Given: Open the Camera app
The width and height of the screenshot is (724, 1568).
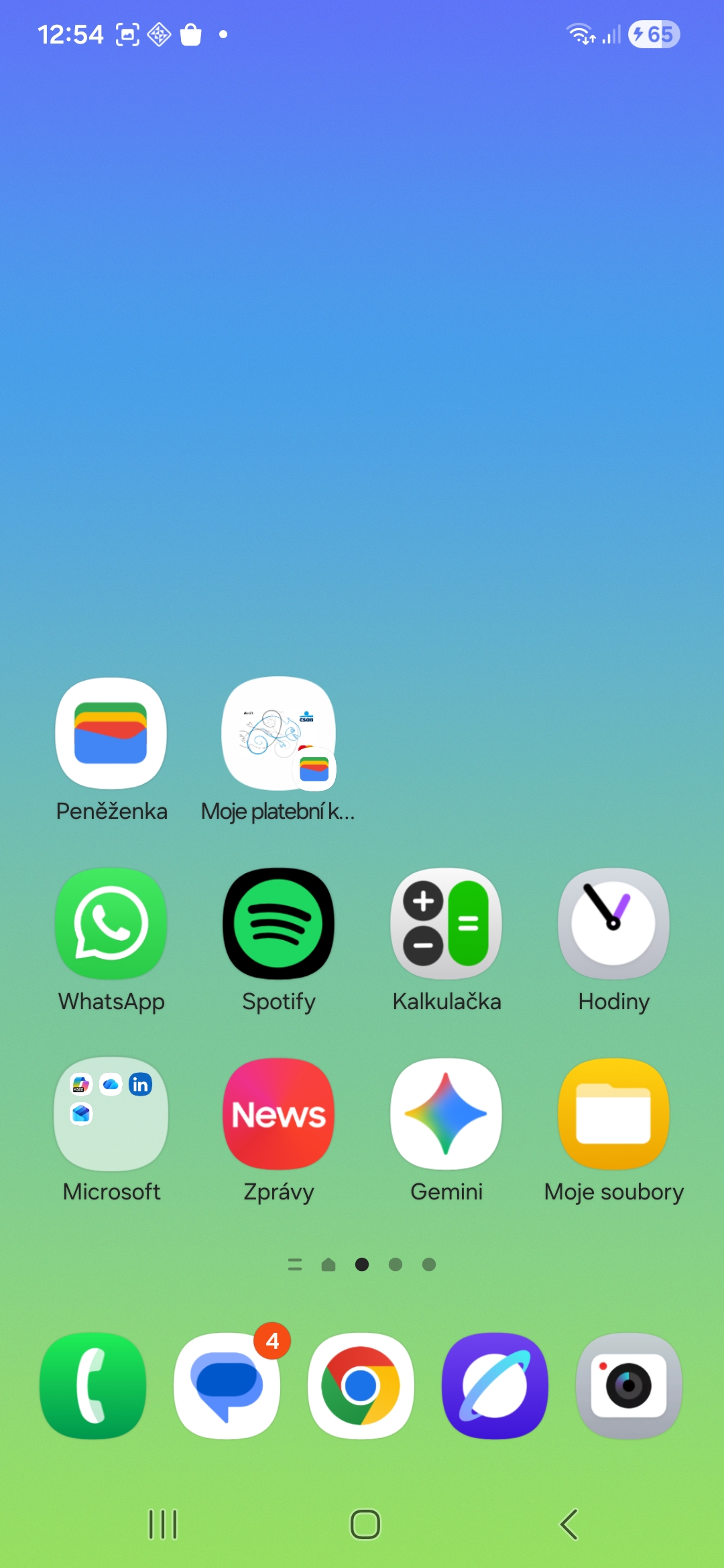Looking at the screenshot, I should point(629,1386).
